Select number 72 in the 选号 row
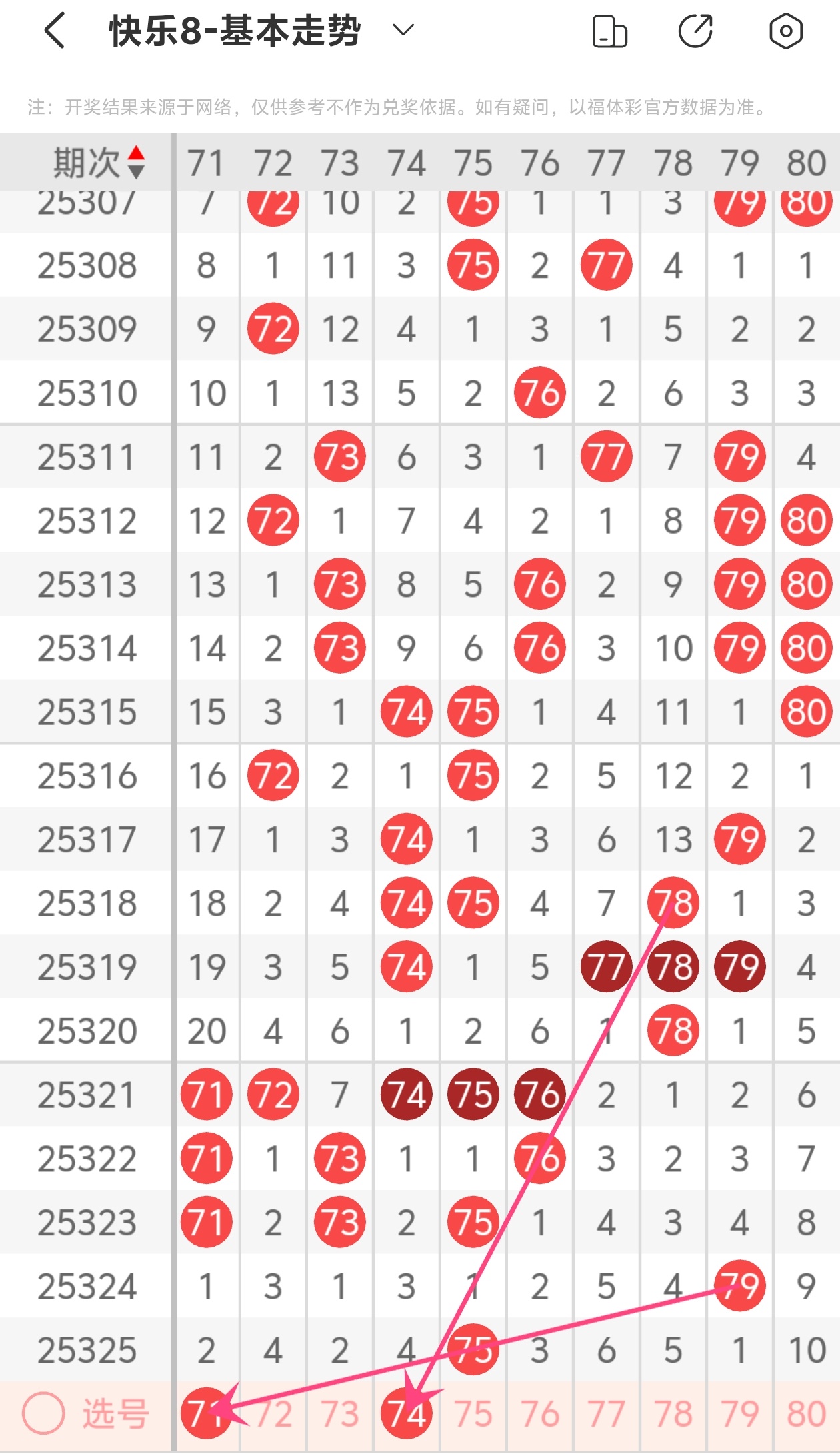 273,1413
